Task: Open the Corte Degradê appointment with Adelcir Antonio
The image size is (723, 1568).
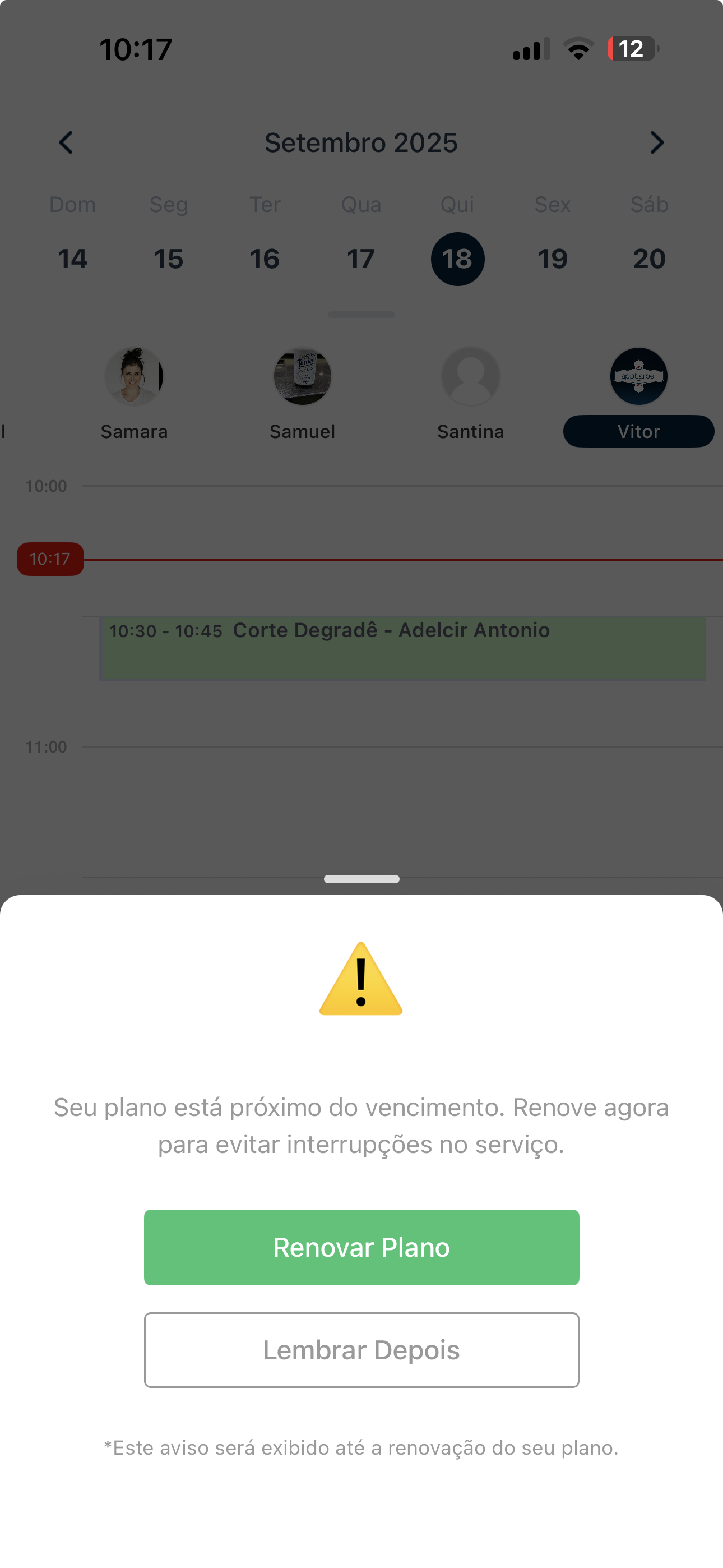Action: (x=402, y=648)
